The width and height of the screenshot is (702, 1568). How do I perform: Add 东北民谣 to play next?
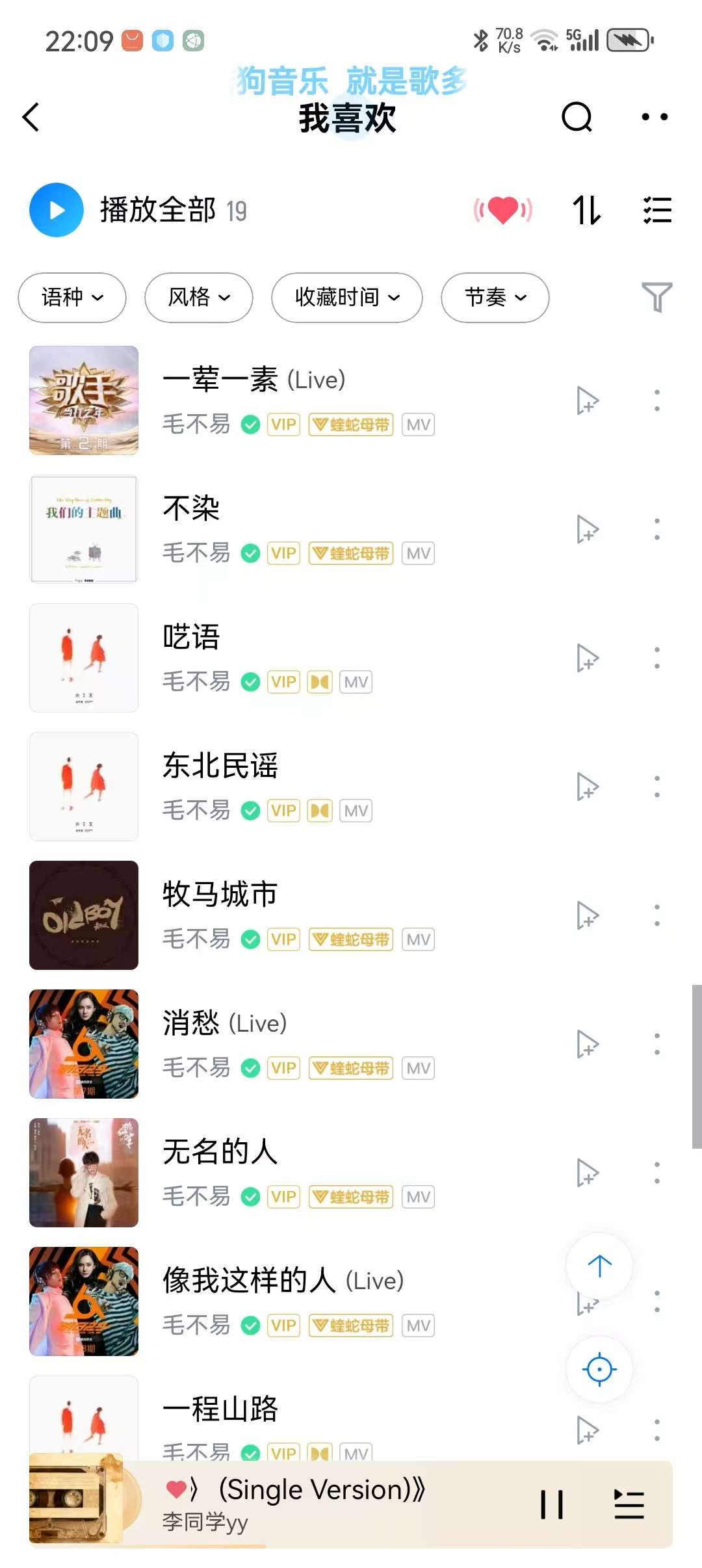point(587,787)
